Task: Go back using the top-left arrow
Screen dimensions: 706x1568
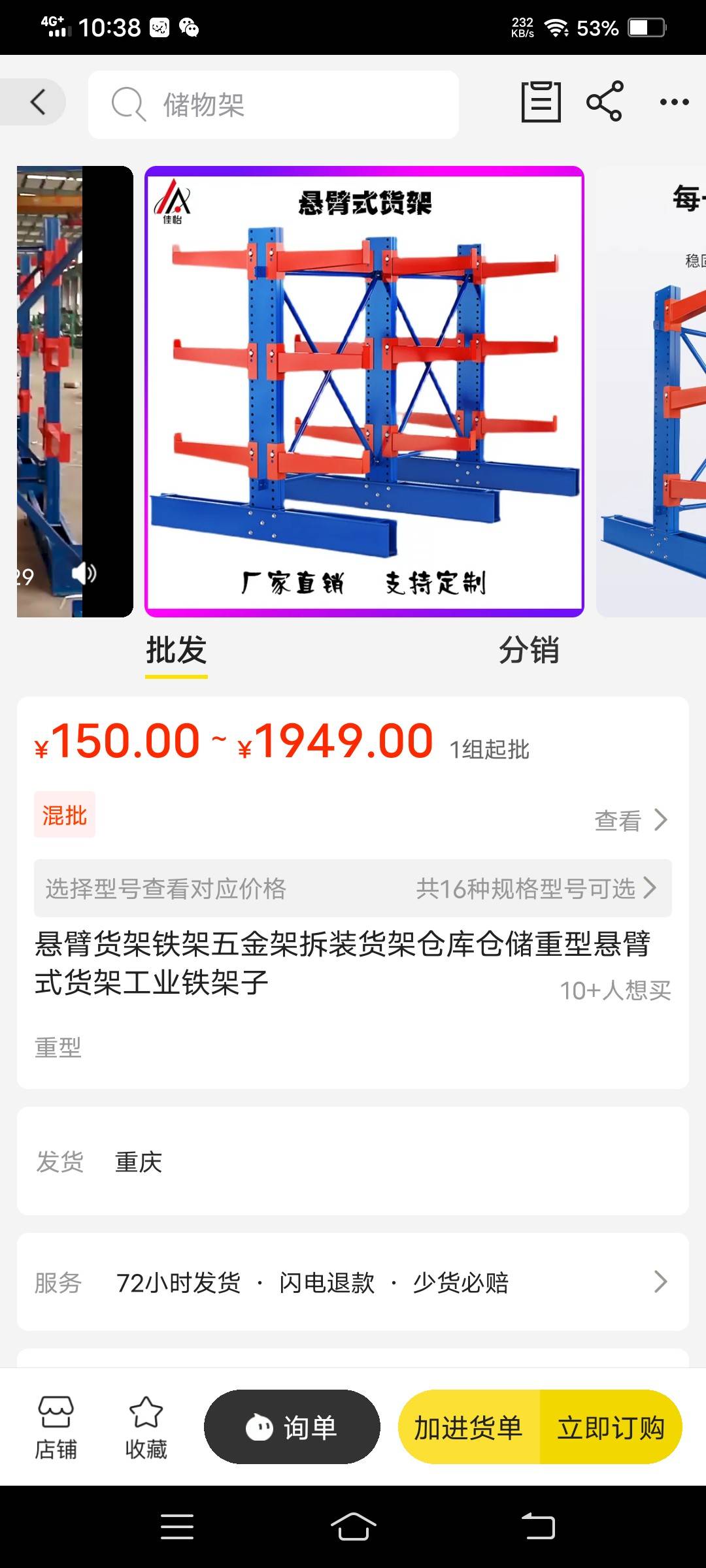Action: [38, 103]
